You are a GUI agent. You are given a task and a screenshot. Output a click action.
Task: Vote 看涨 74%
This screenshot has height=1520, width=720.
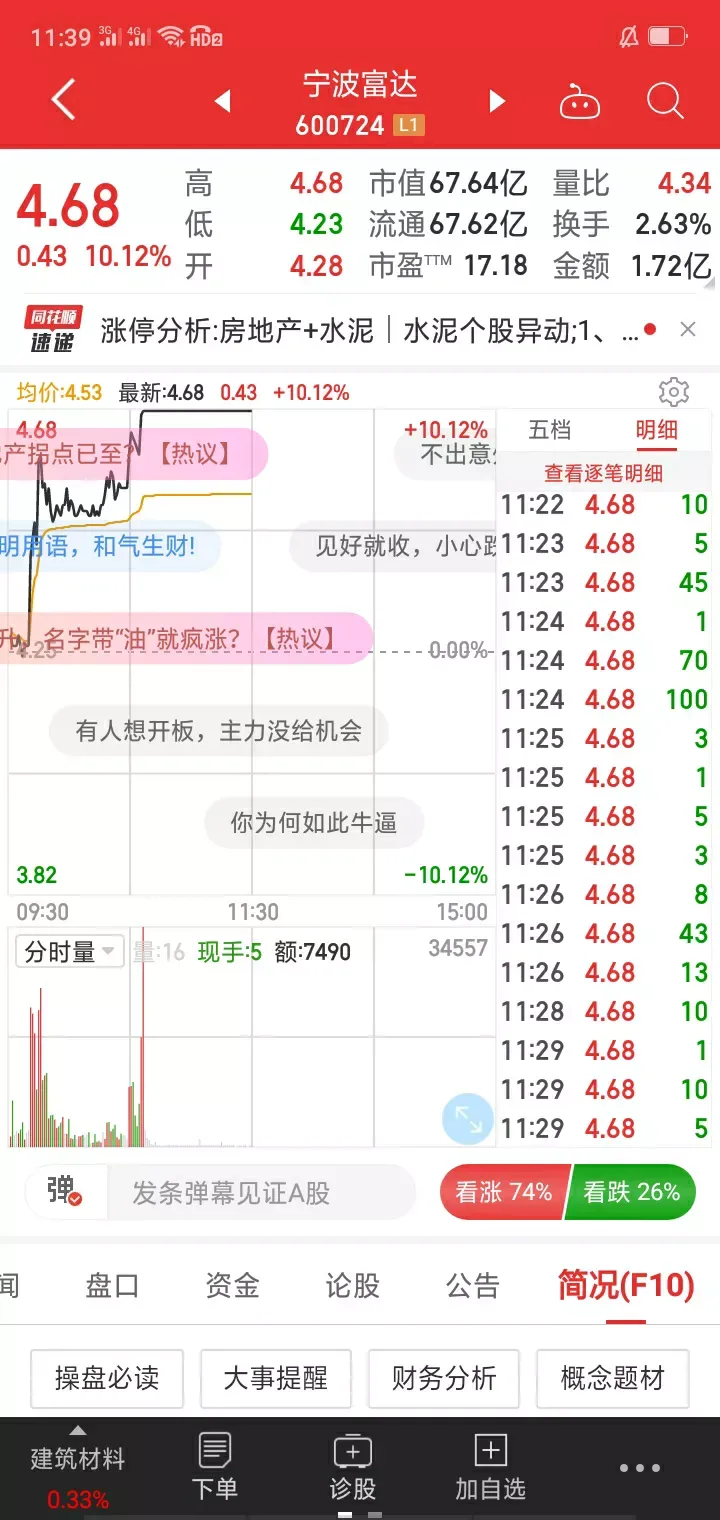pos(504,1192)
